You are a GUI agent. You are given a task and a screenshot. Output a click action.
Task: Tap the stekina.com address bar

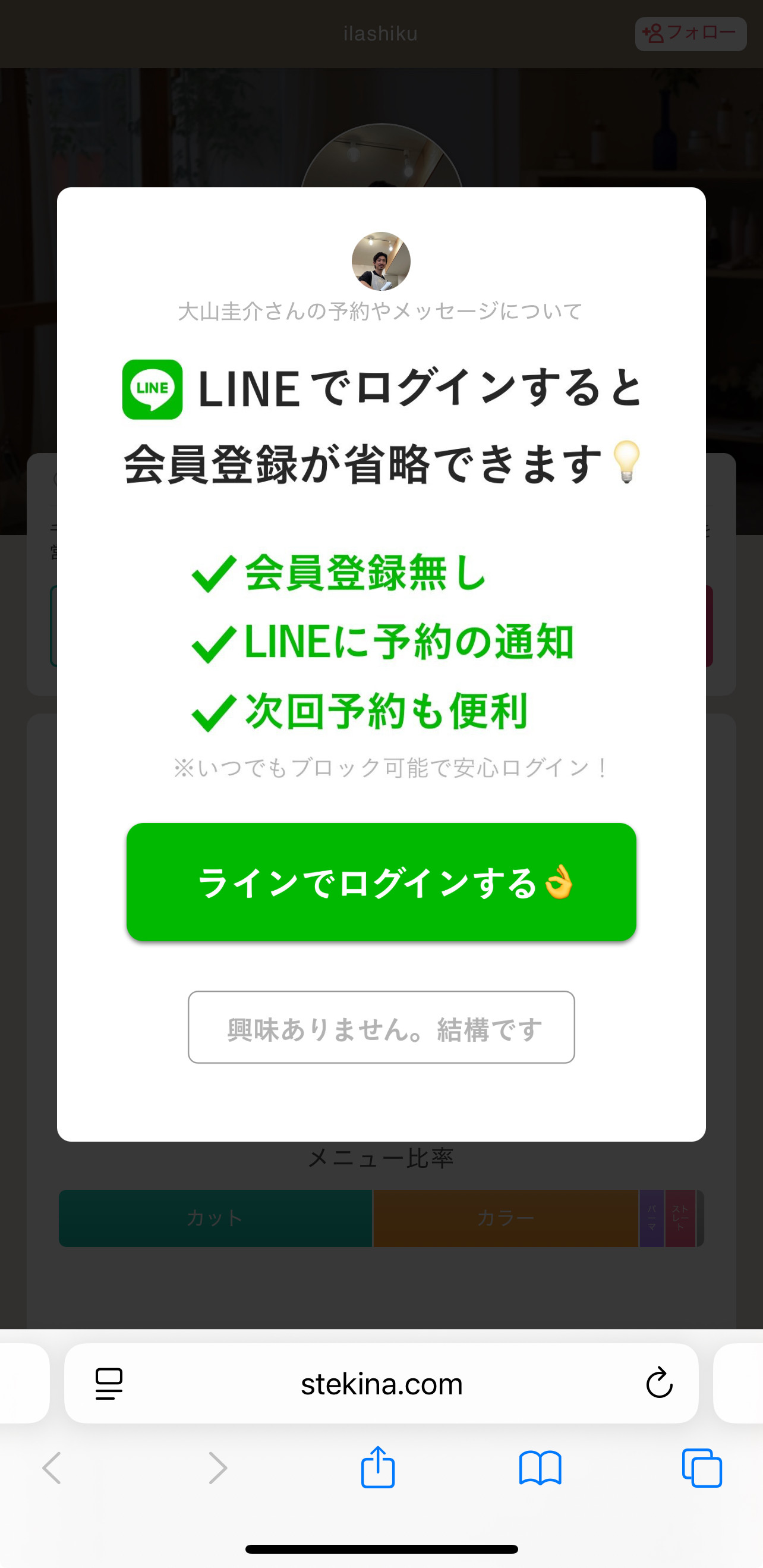tap(381, 1383)
